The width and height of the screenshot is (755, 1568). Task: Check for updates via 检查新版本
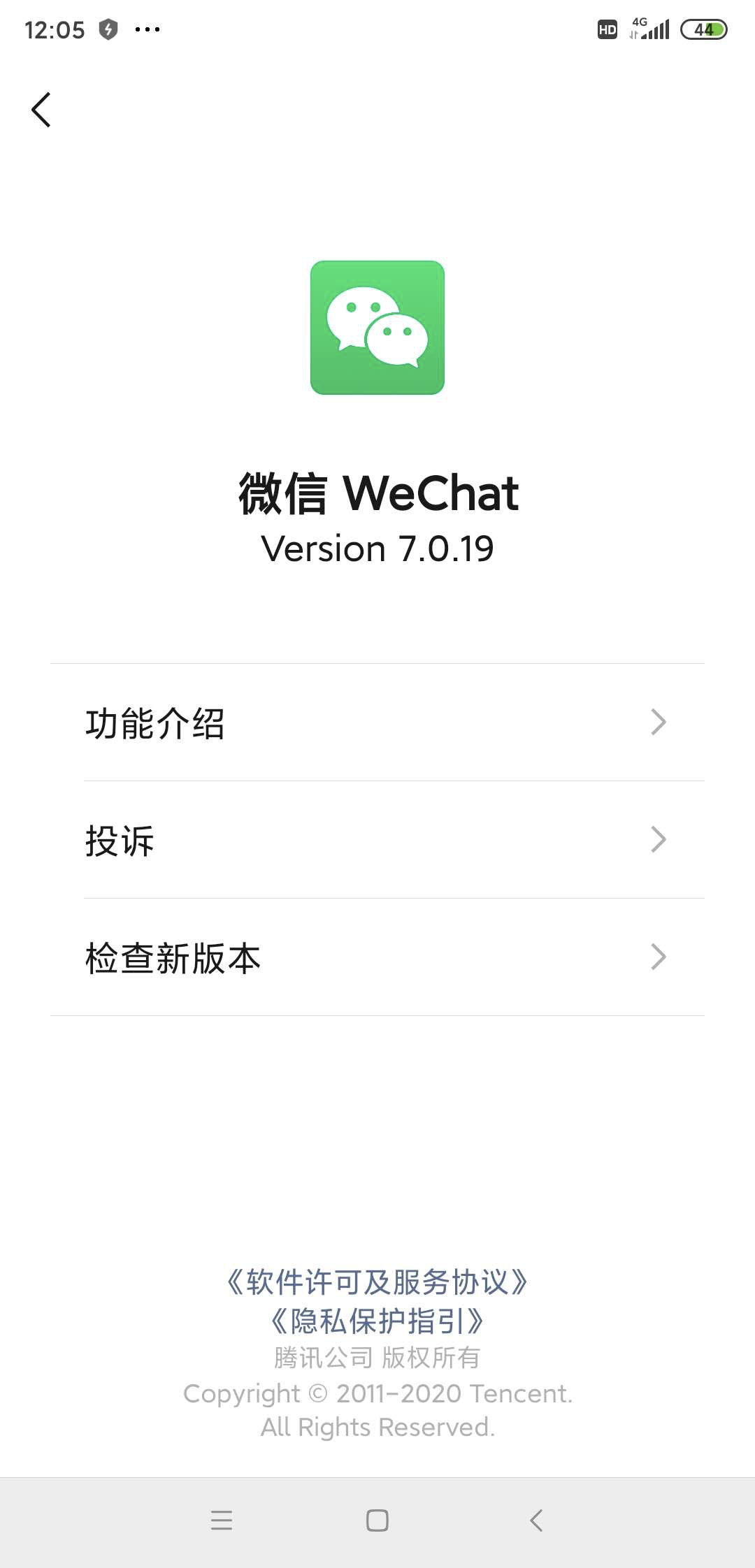click(377, 957)
